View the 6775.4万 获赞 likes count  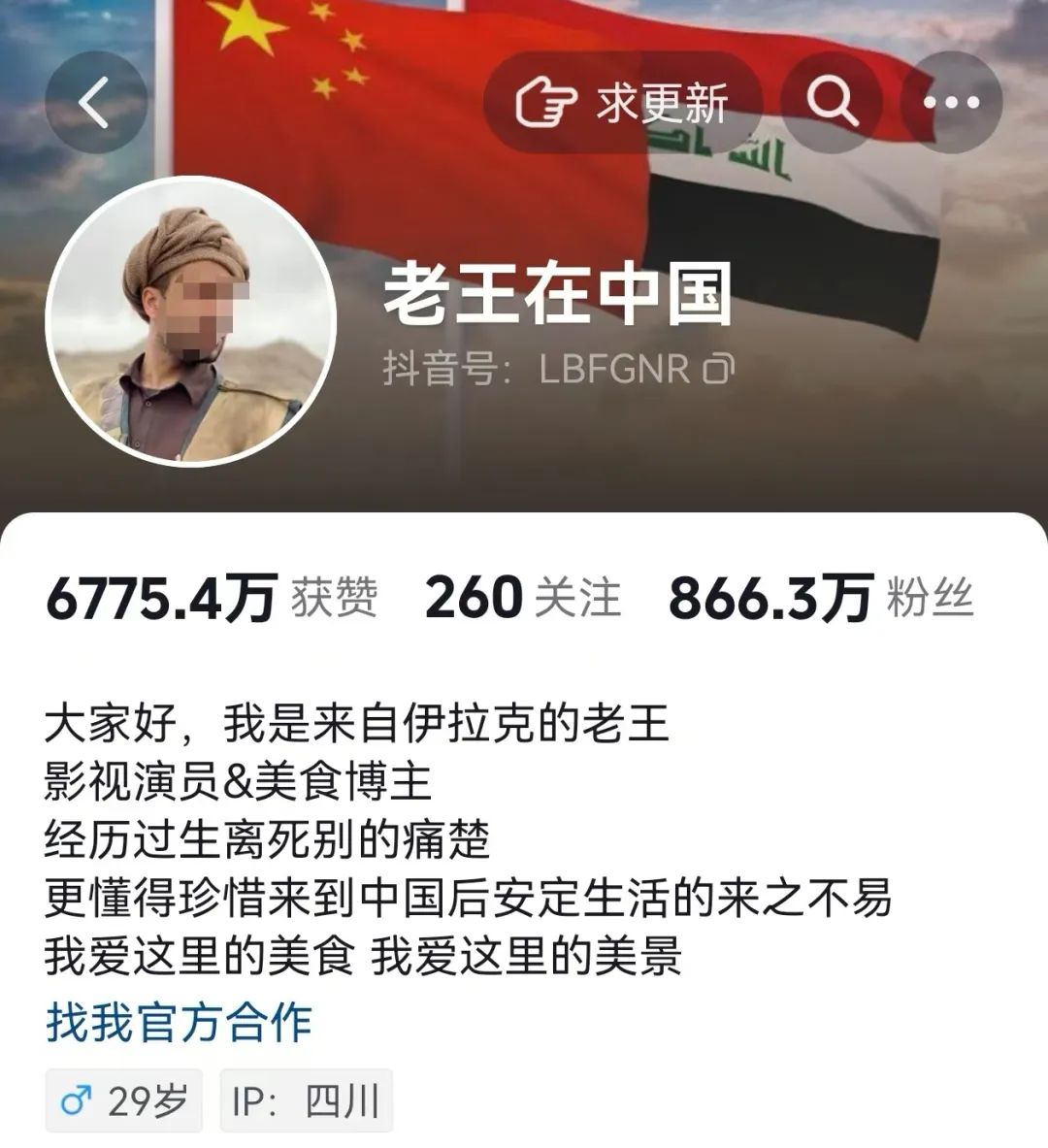coord(212,598)
